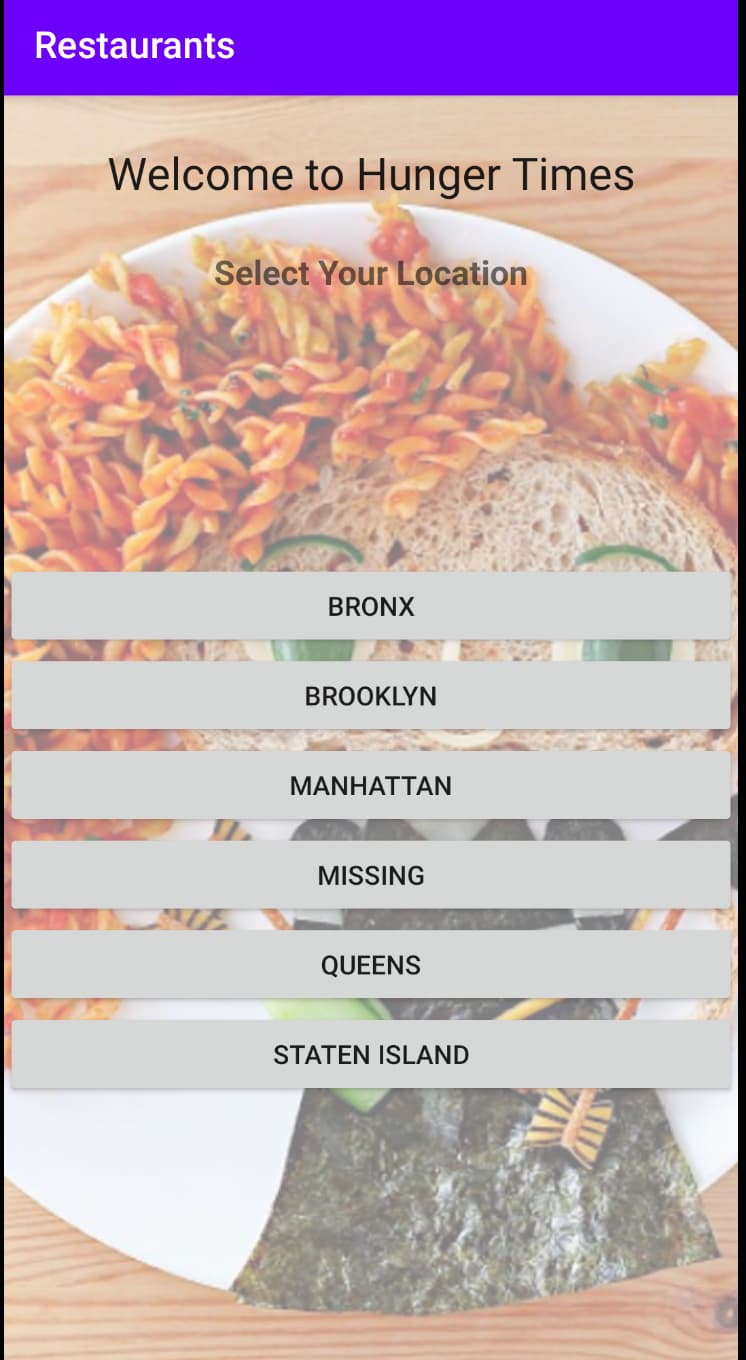Pick the Missing location option
The height and width of the screenshot is (1360, 746).
(371, 875)
